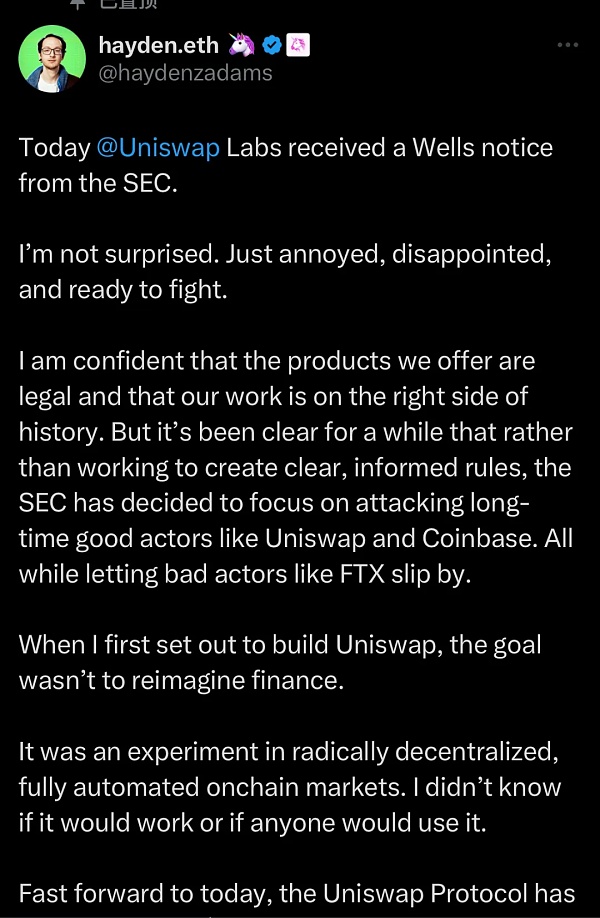600x918 pixels.
Task: Open hayden.eth's profile picture
Action: tap(51, 59)
